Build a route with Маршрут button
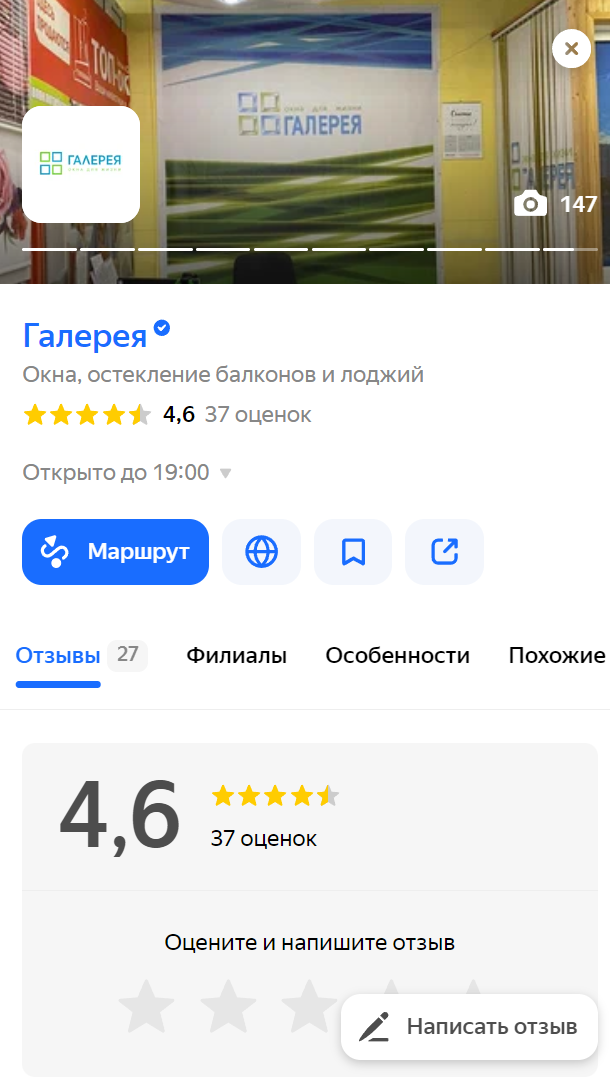The width and height of the screenshot is (610, 1077). pyautogui.click(x=115, y=552)
